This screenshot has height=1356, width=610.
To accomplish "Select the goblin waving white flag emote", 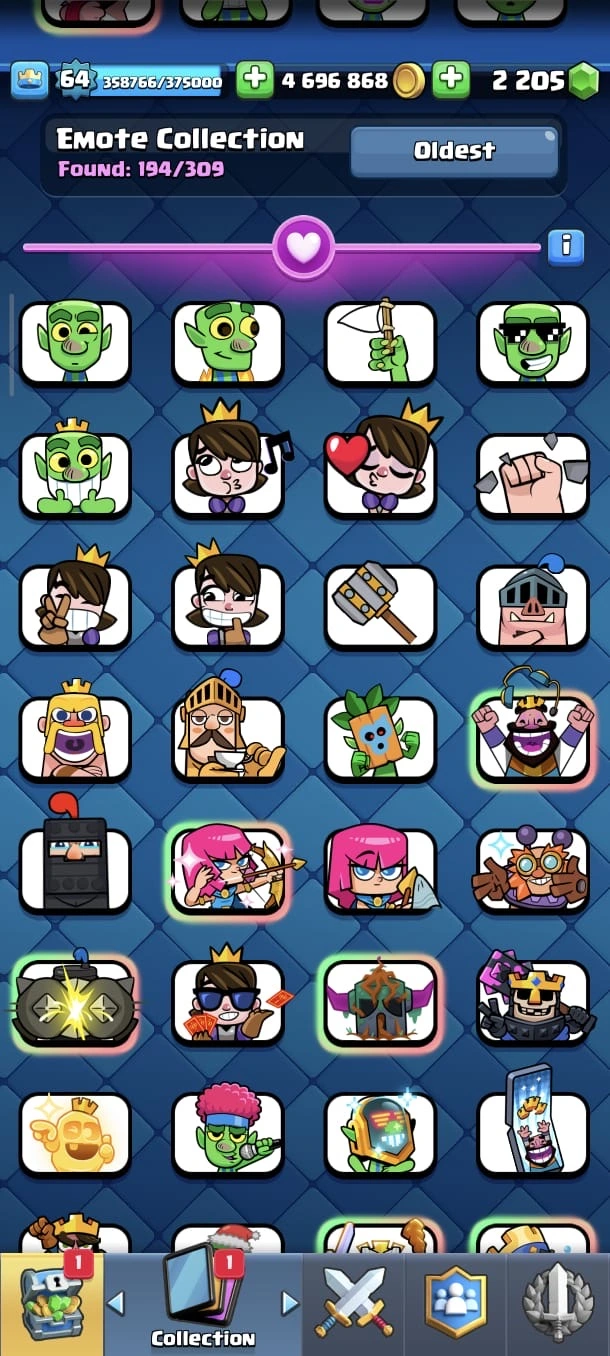I will 380,343.
